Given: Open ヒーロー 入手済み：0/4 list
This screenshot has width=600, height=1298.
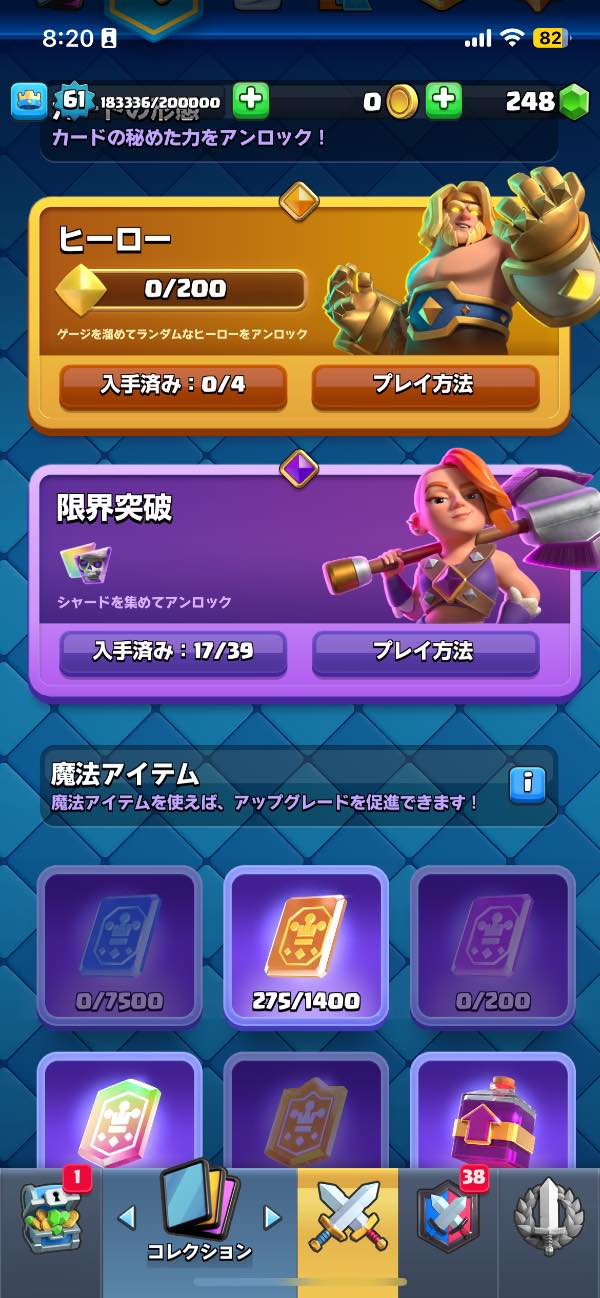Looking at the screenshot, I should tap(173, 385).
